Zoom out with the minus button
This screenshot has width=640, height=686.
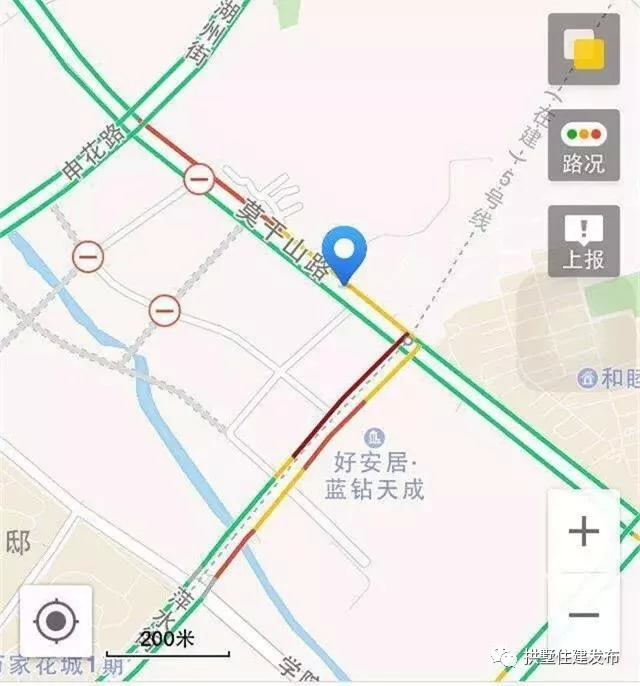tap(583, 615)
